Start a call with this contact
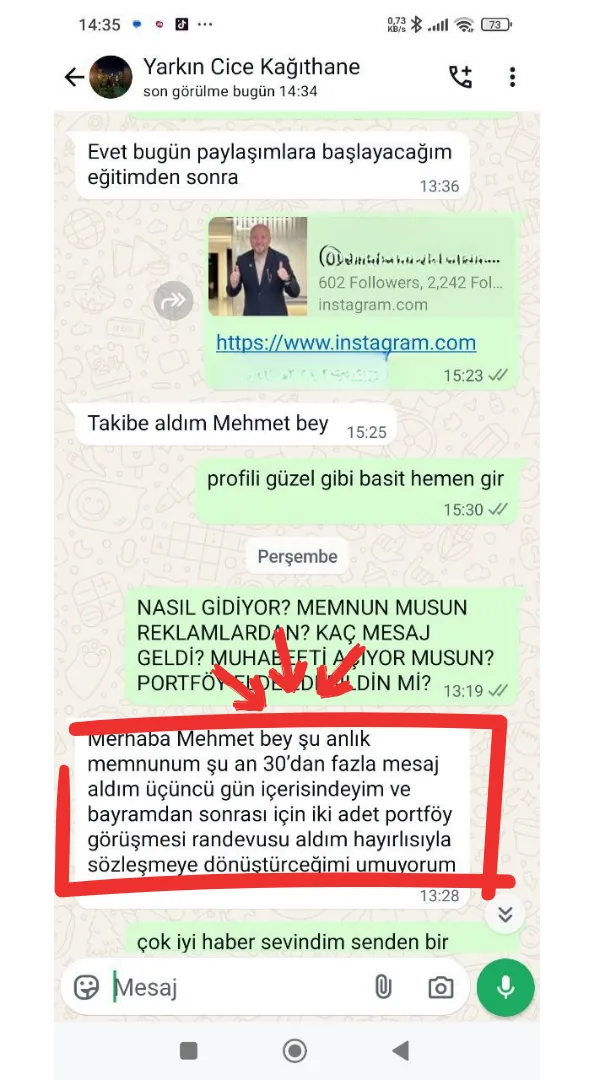The image size is (600, 1080). [460, 77]
